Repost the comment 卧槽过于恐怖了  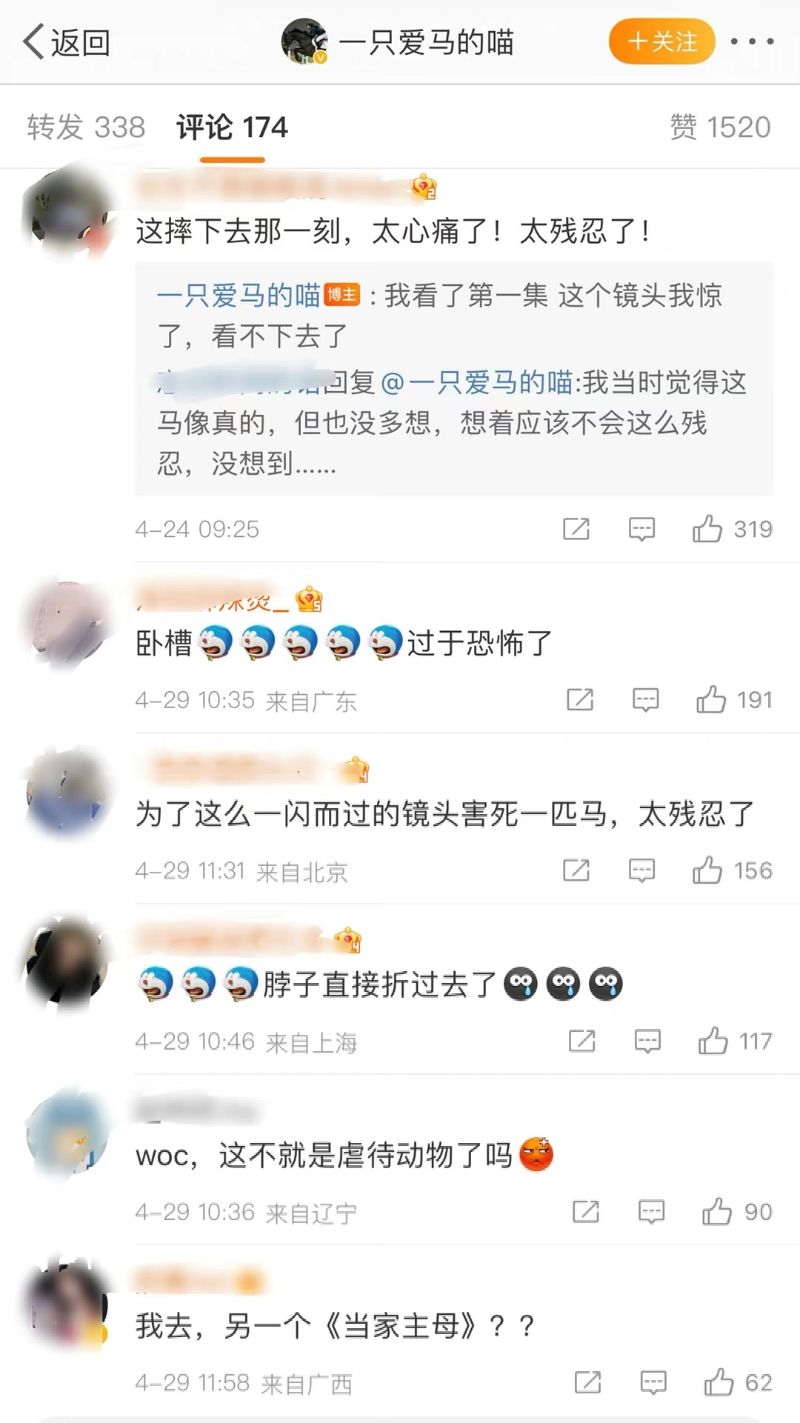pyautogui.click(x=580, y=700)
